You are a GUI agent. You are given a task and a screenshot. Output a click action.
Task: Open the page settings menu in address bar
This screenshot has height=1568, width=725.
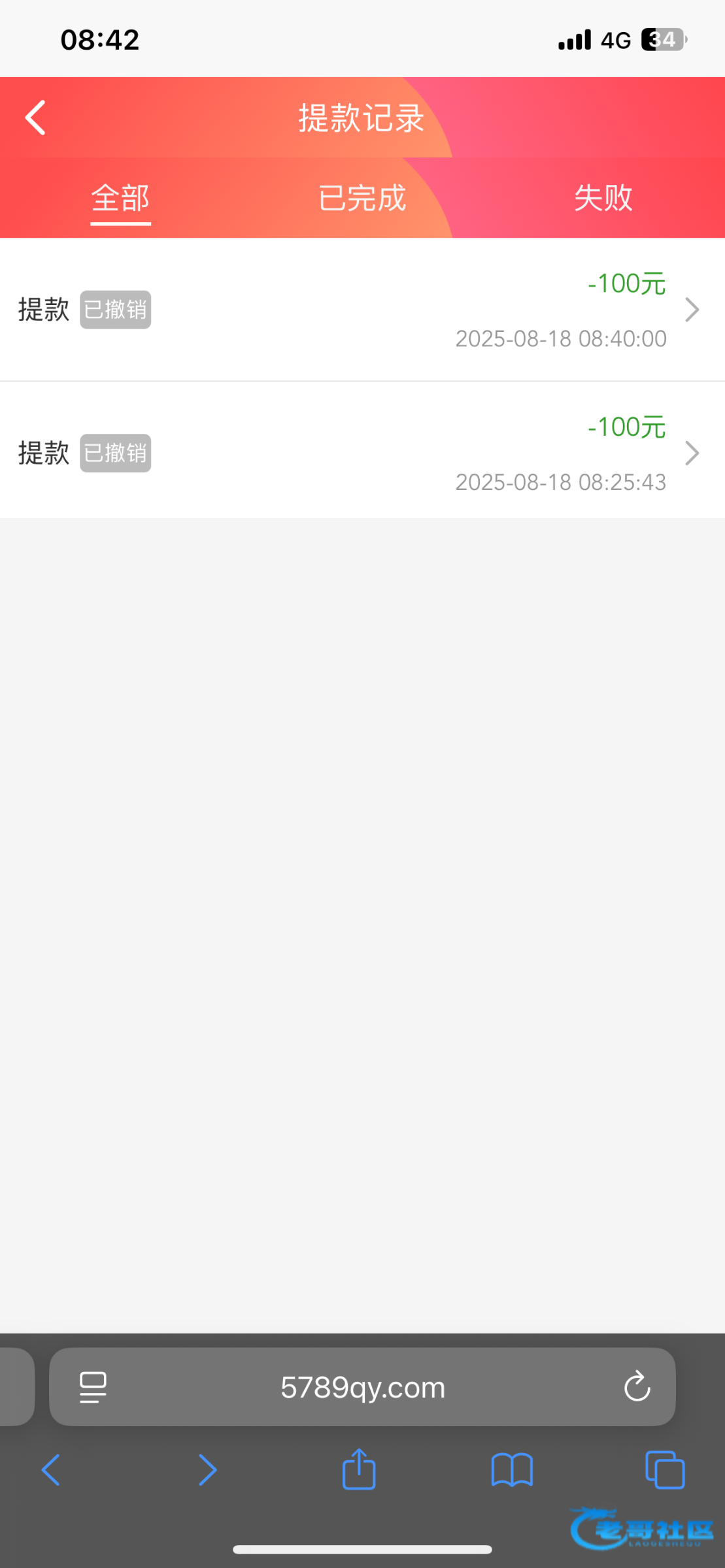tap(93, 1387)
